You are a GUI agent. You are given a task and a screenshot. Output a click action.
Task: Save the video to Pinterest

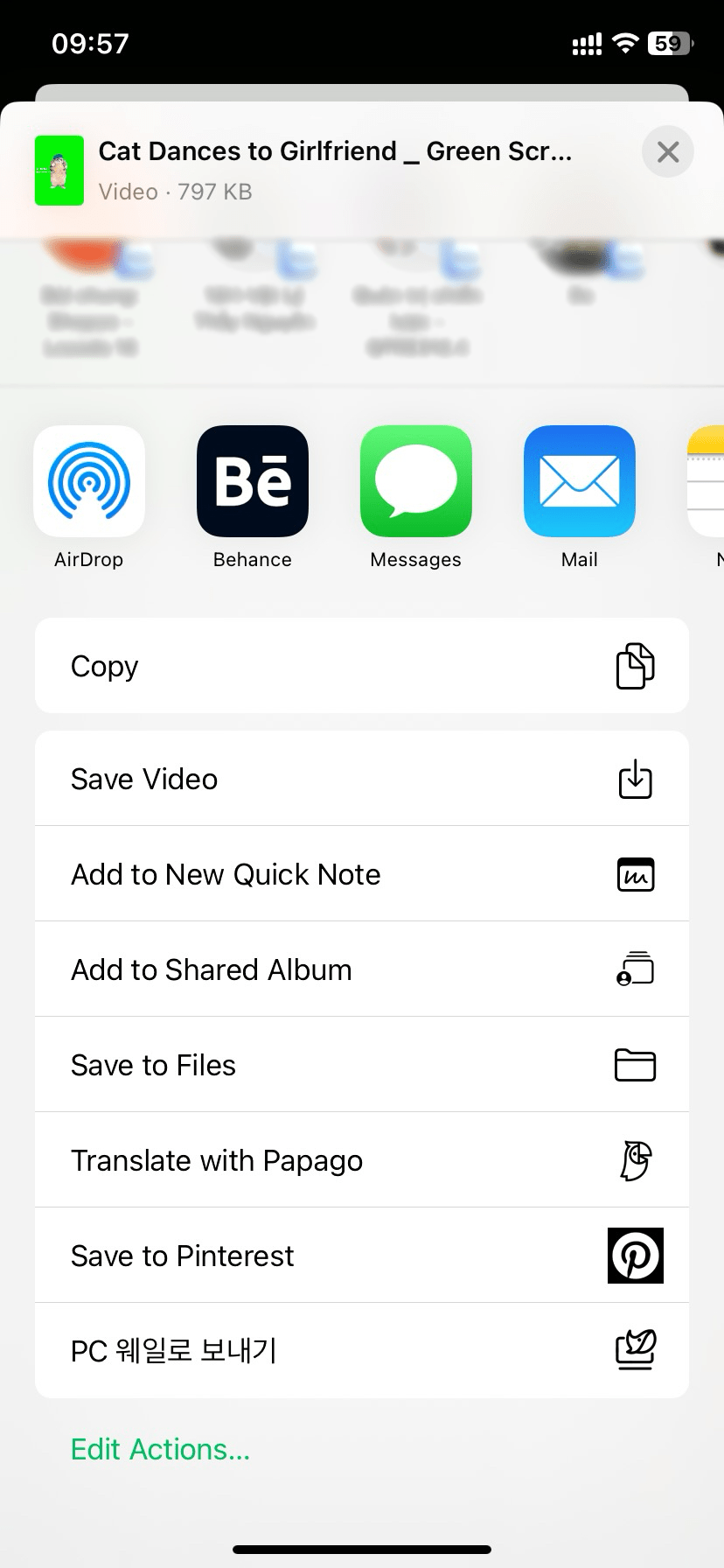click(x=362, y=1256)
